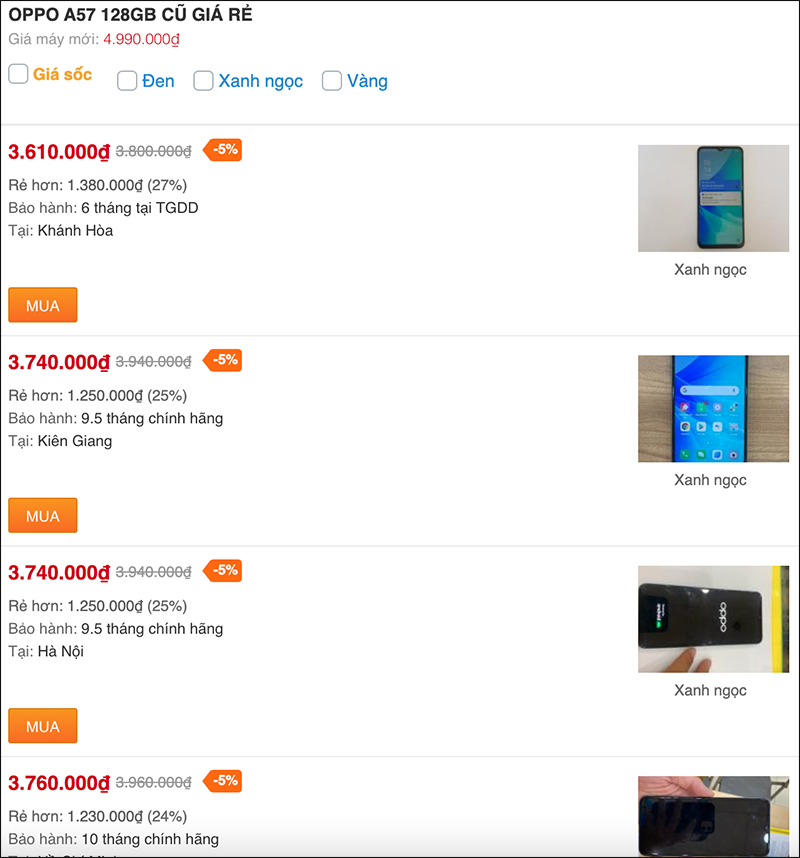The image size is (800, 858).
Task: Check the Giá sốc filter checkbox
Action: click(18, 74)
